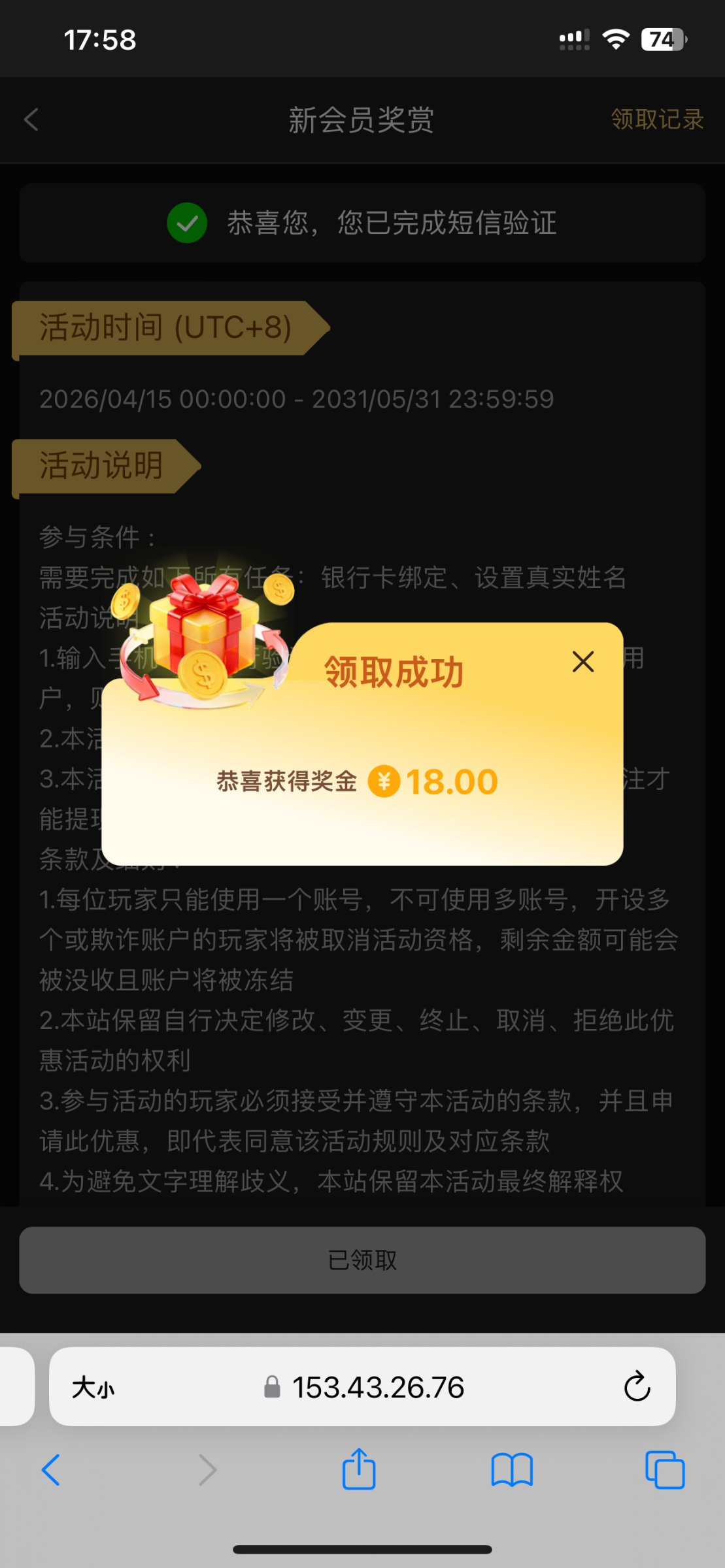Close the 领取成功 reward popup
725x1568 pixels.
[582, 662]
